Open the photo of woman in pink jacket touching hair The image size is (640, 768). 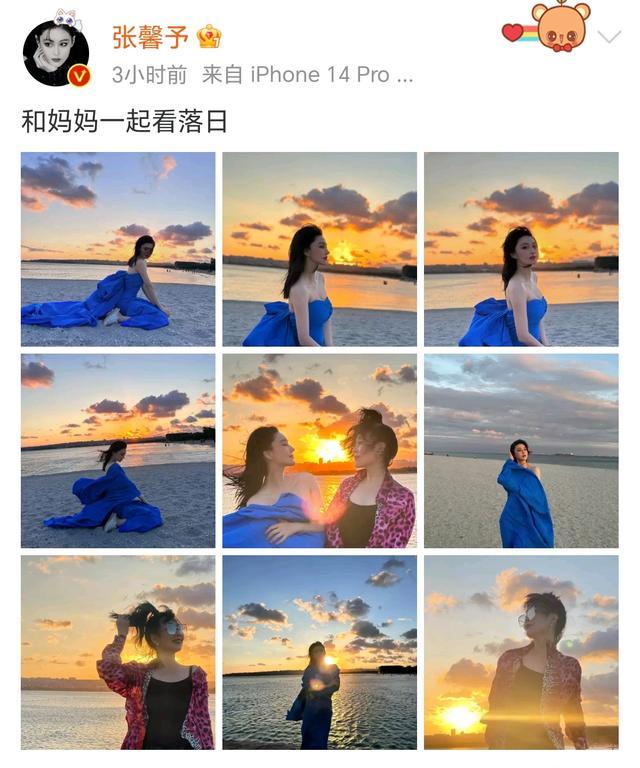tap(118, 652)
